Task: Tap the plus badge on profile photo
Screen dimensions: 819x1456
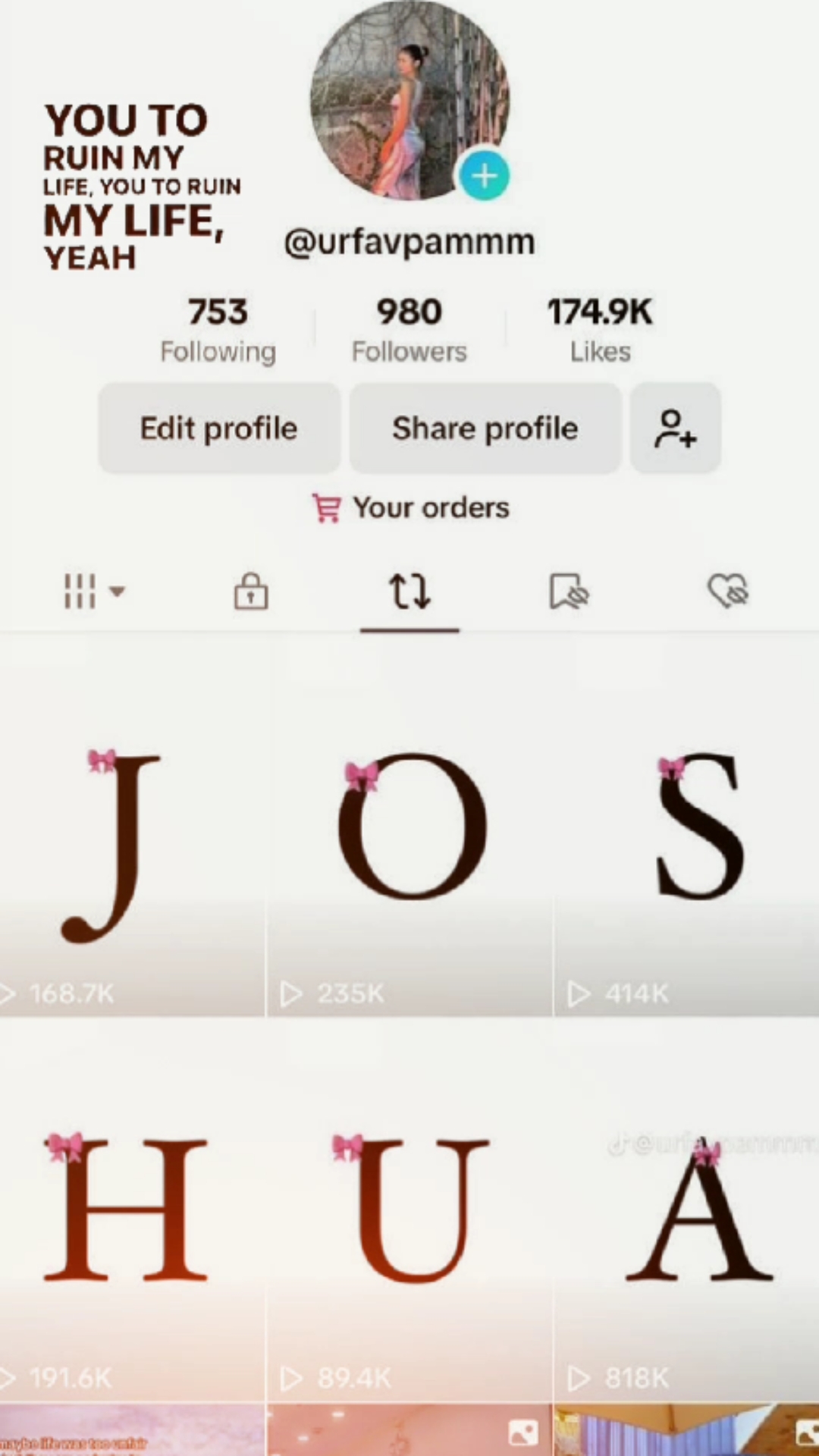Action: click(x=484, y=175)
